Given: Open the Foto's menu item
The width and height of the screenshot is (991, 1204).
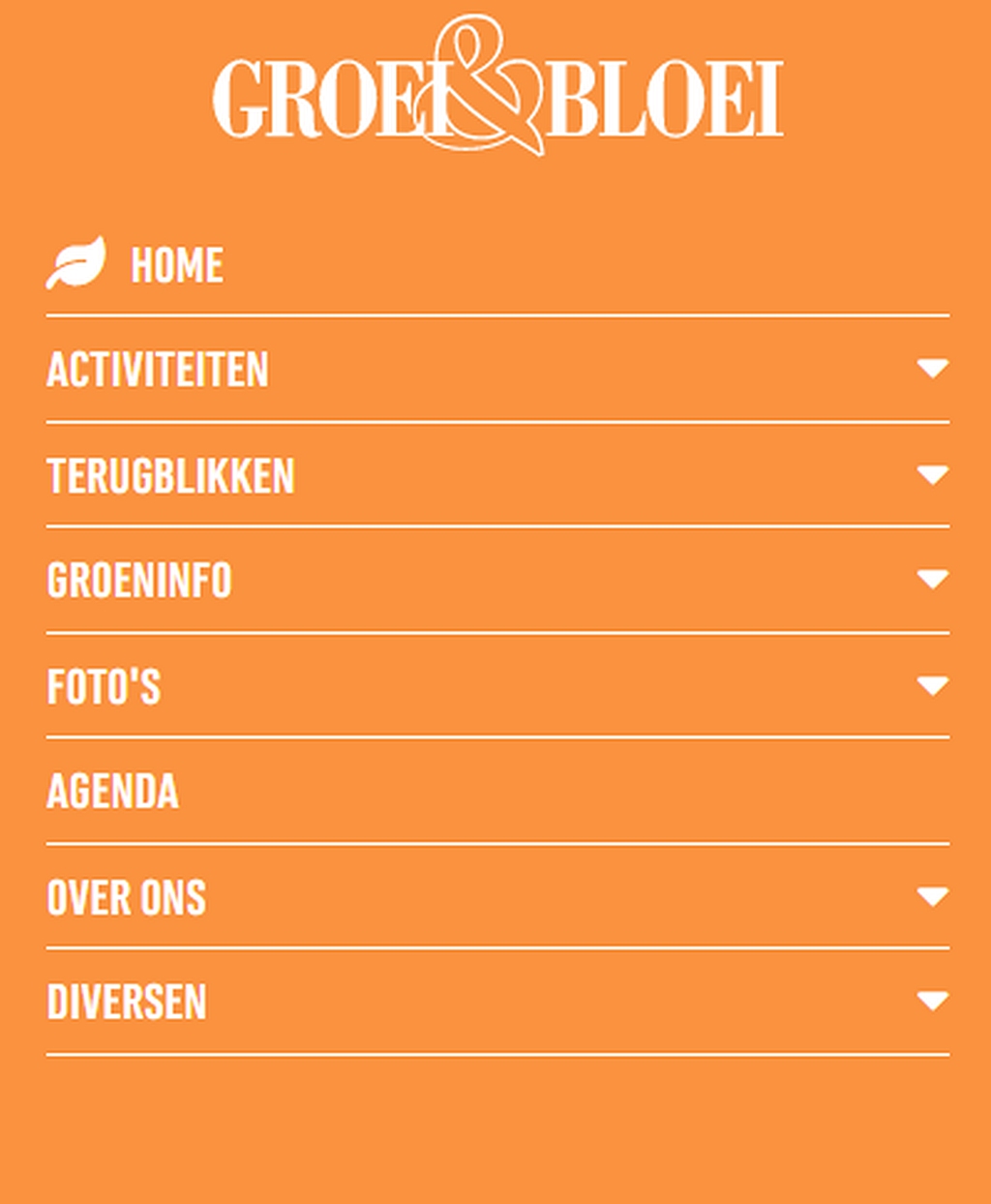Looking at the screenshot, I should point(104,686).
